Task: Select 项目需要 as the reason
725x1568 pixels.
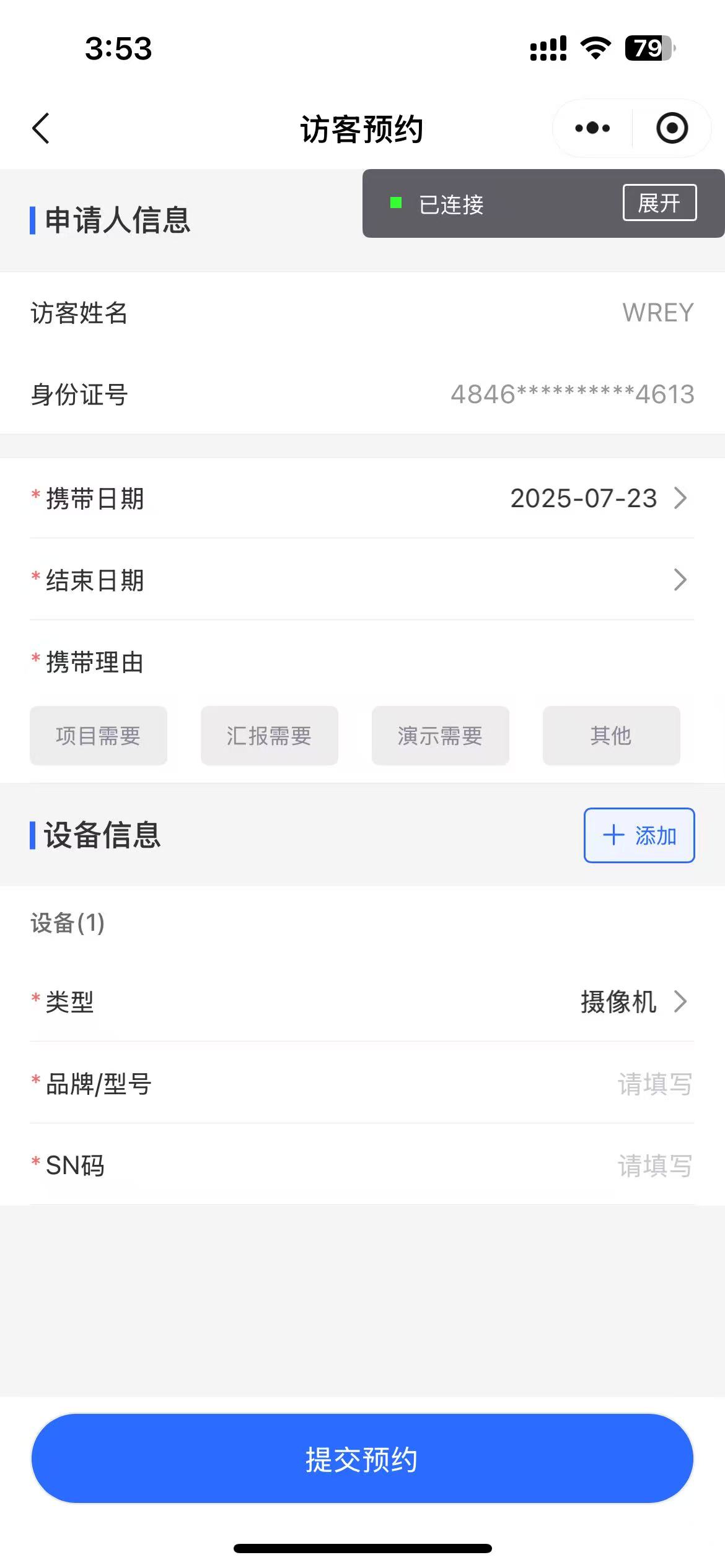Action: (x=99, y=736)
